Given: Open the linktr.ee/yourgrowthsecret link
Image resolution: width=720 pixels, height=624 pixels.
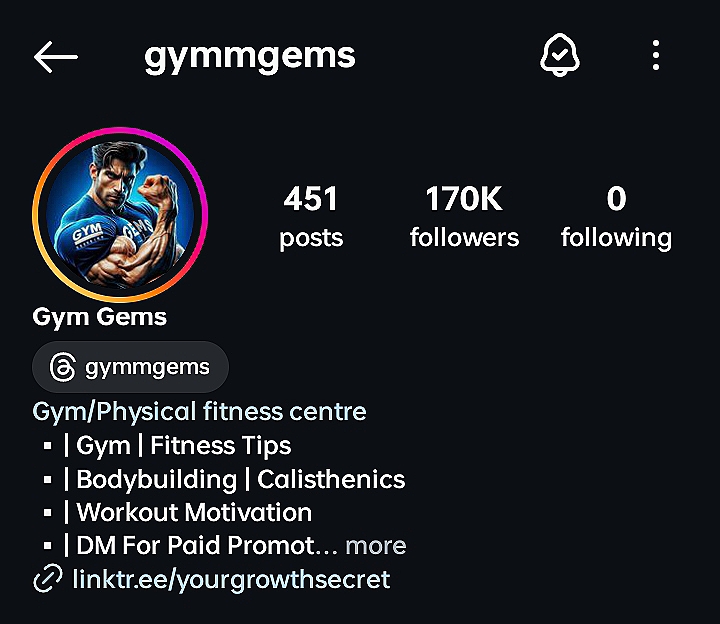Looking at the screenshot, I should [230, 579].
